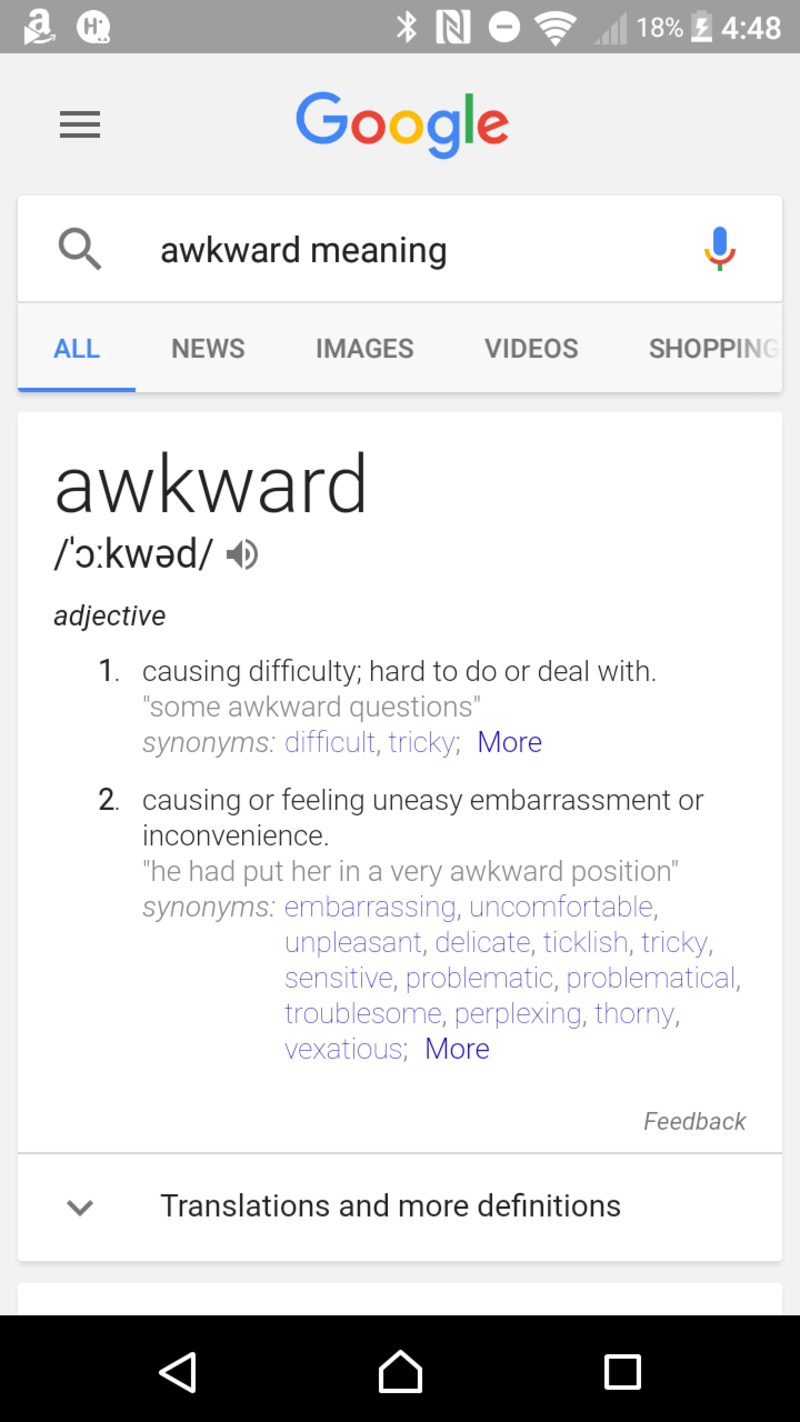Show more synonyms after 'vexatious'
Screen dimensions: 800x1422
(457, 1049)
